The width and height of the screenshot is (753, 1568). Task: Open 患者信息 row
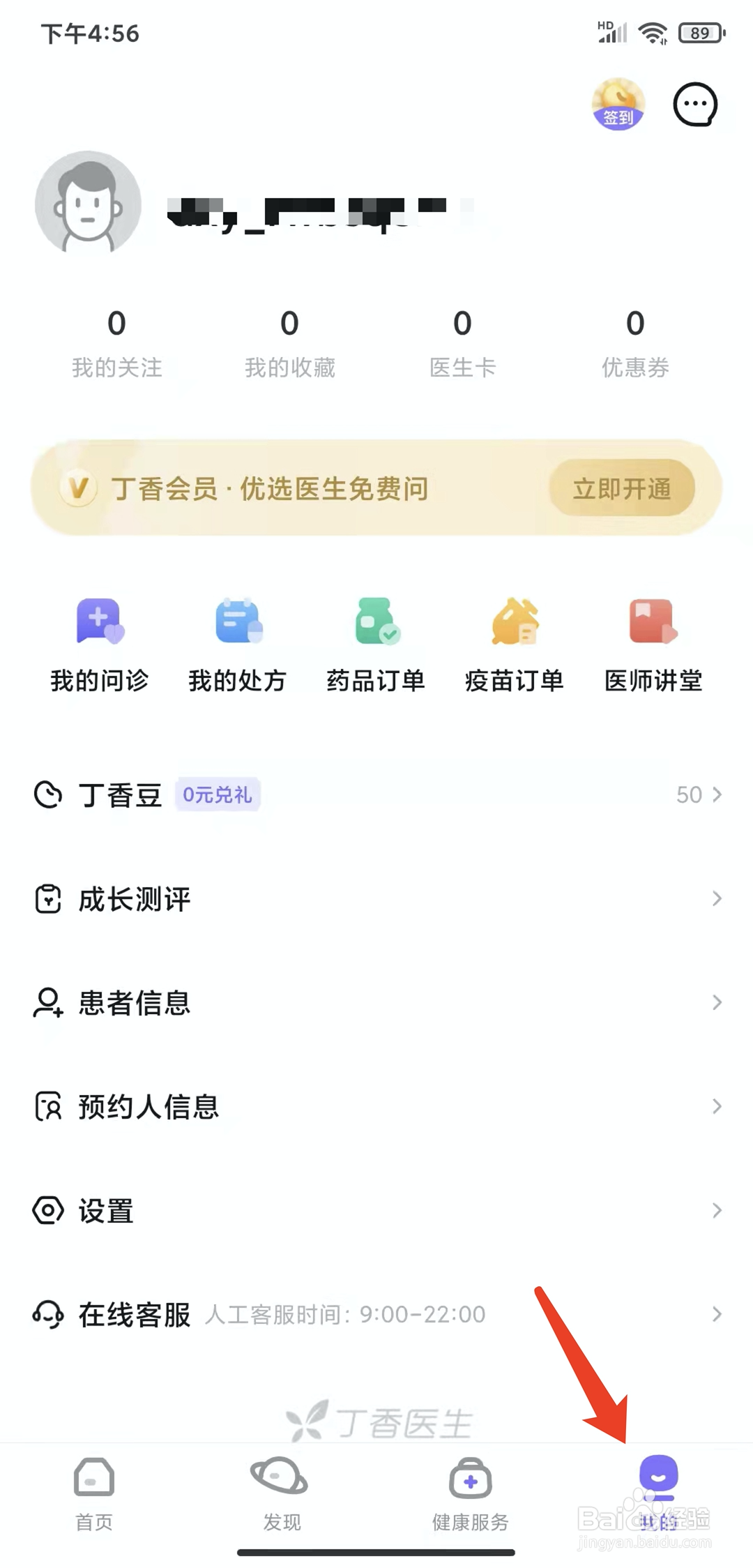click(376, 1002)
